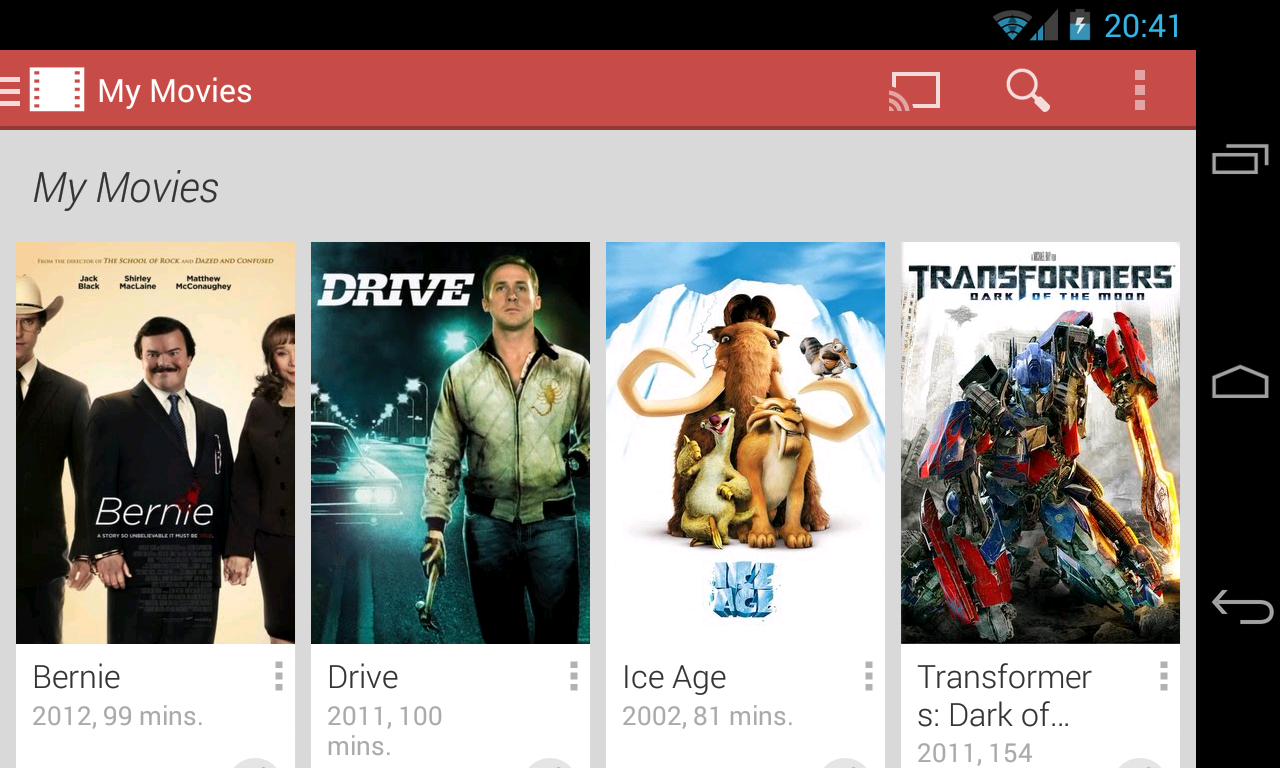This screenshot has width=1280, height=768.
Task: Open movie search
Action: (x=1027, y=90)
